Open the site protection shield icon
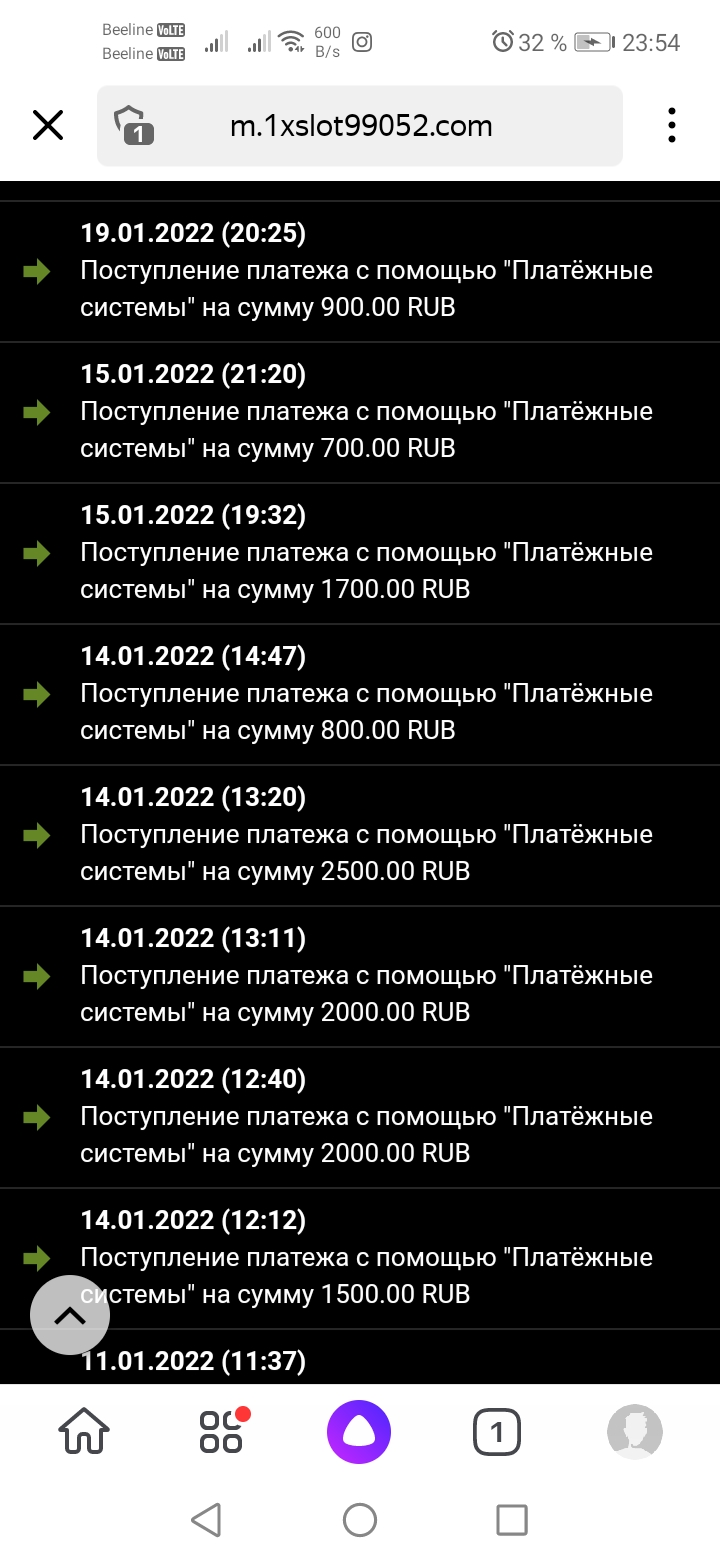Image resolution: width=720 pixels, height=1560 pixels. 134,126
